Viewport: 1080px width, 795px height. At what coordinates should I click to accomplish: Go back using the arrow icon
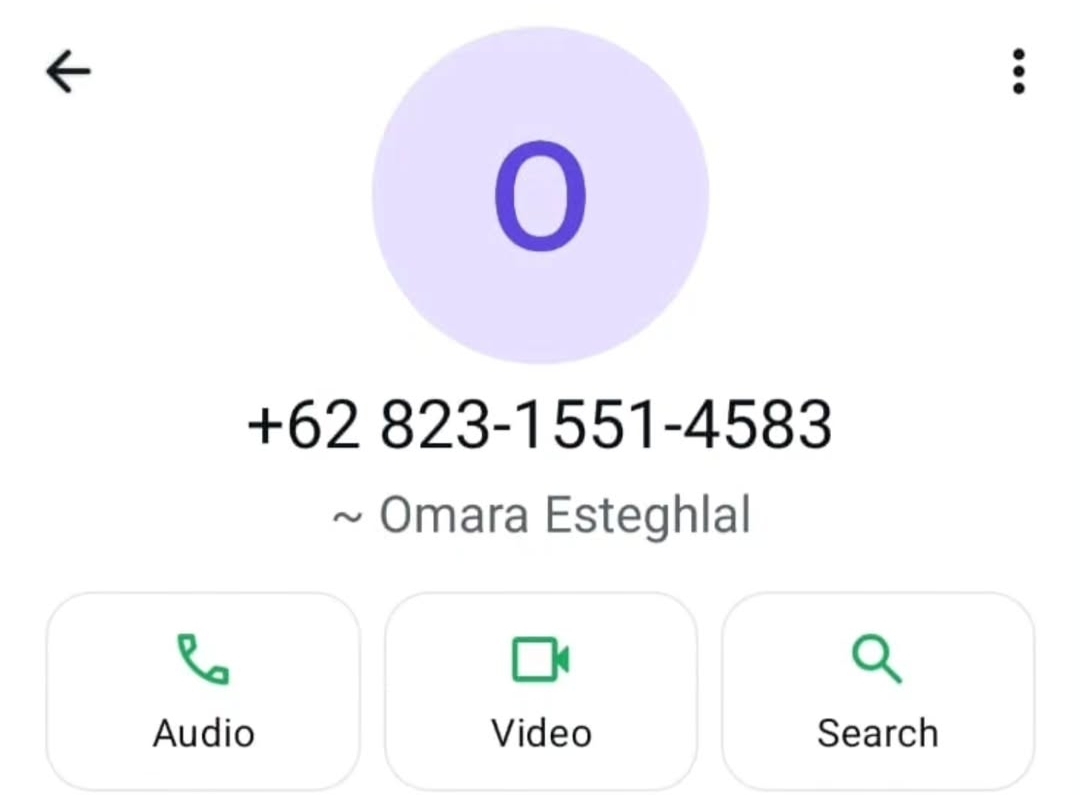(68, 72)
